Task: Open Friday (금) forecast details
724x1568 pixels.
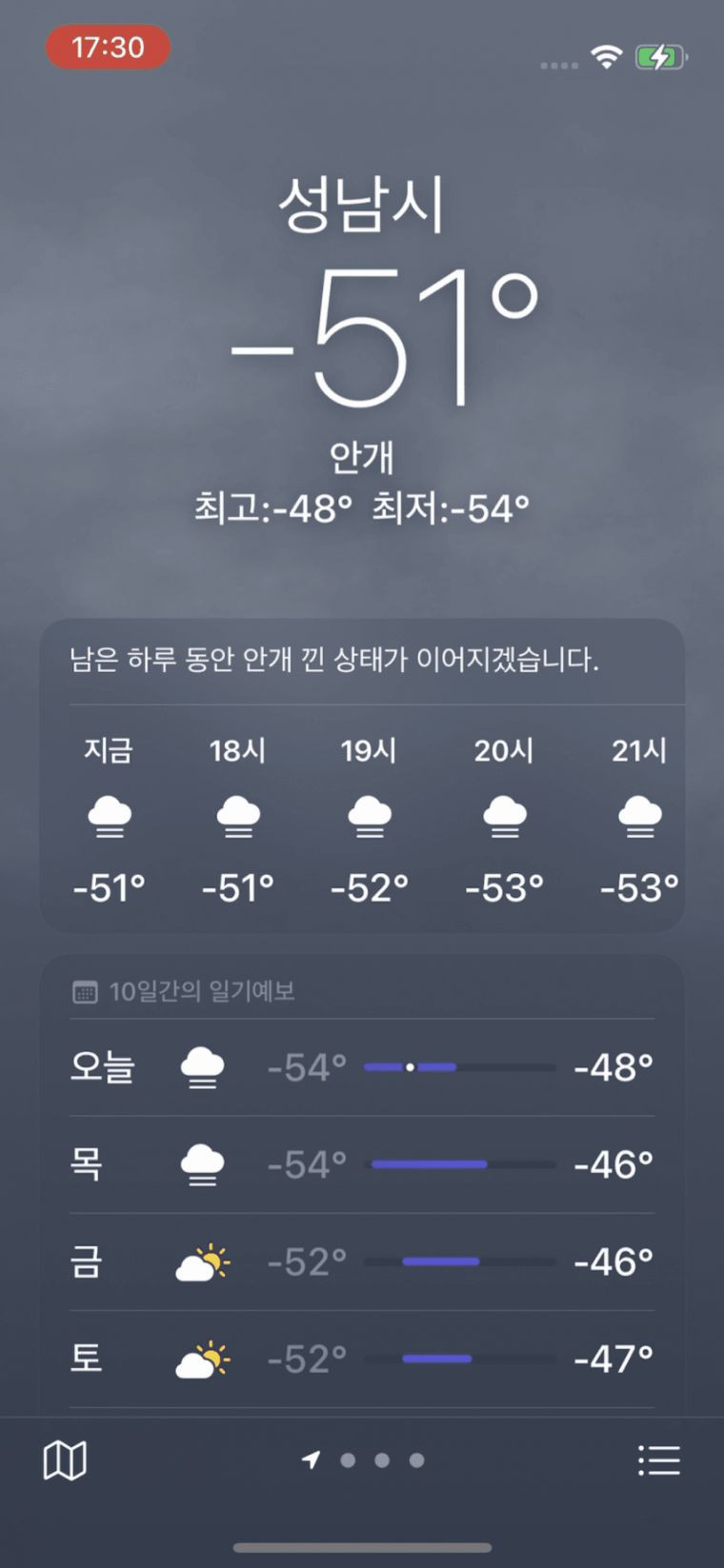Action: coord(362,1261)
